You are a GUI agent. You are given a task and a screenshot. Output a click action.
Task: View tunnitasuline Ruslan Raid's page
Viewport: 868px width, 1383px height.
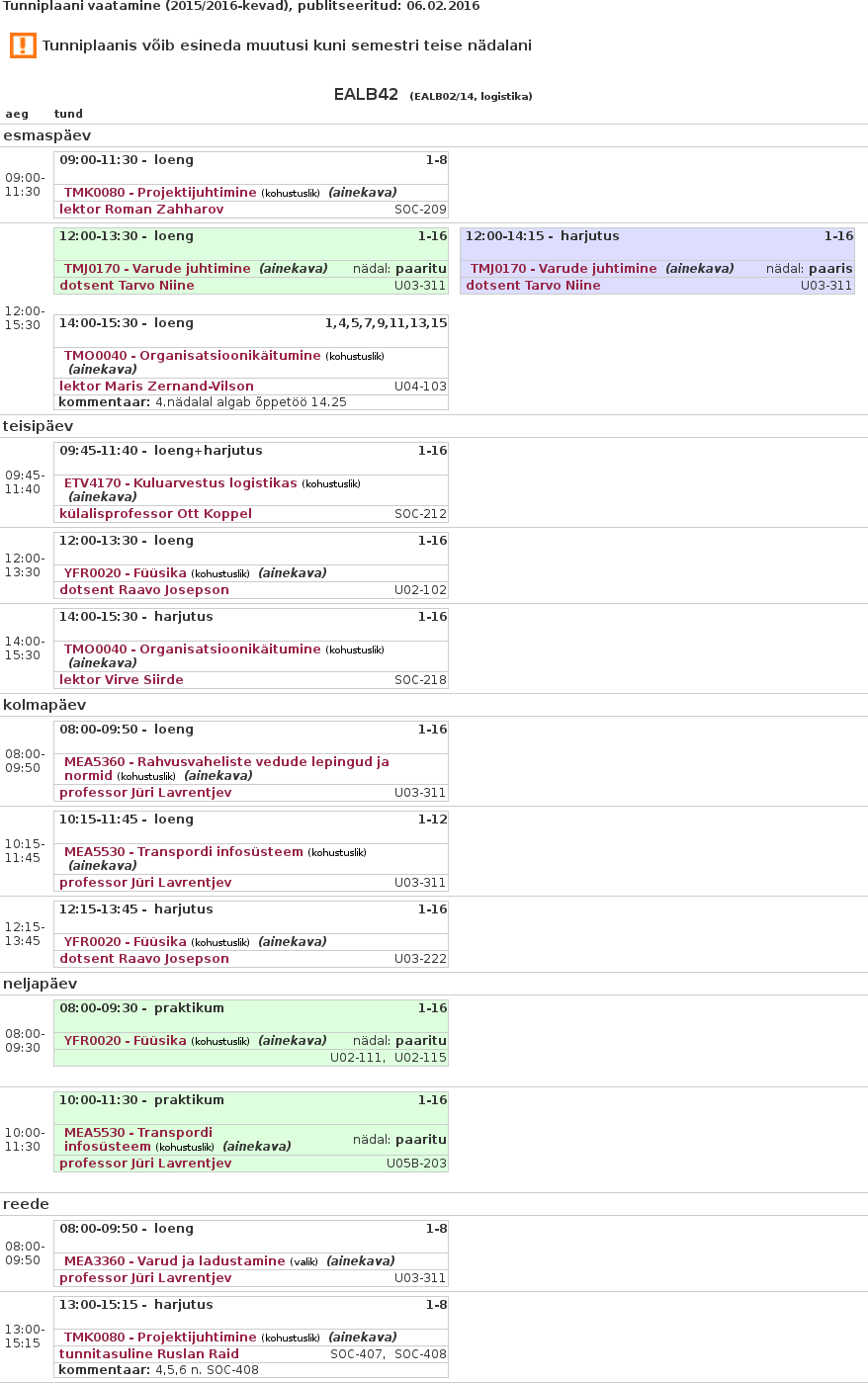[x=149, y=1354]
